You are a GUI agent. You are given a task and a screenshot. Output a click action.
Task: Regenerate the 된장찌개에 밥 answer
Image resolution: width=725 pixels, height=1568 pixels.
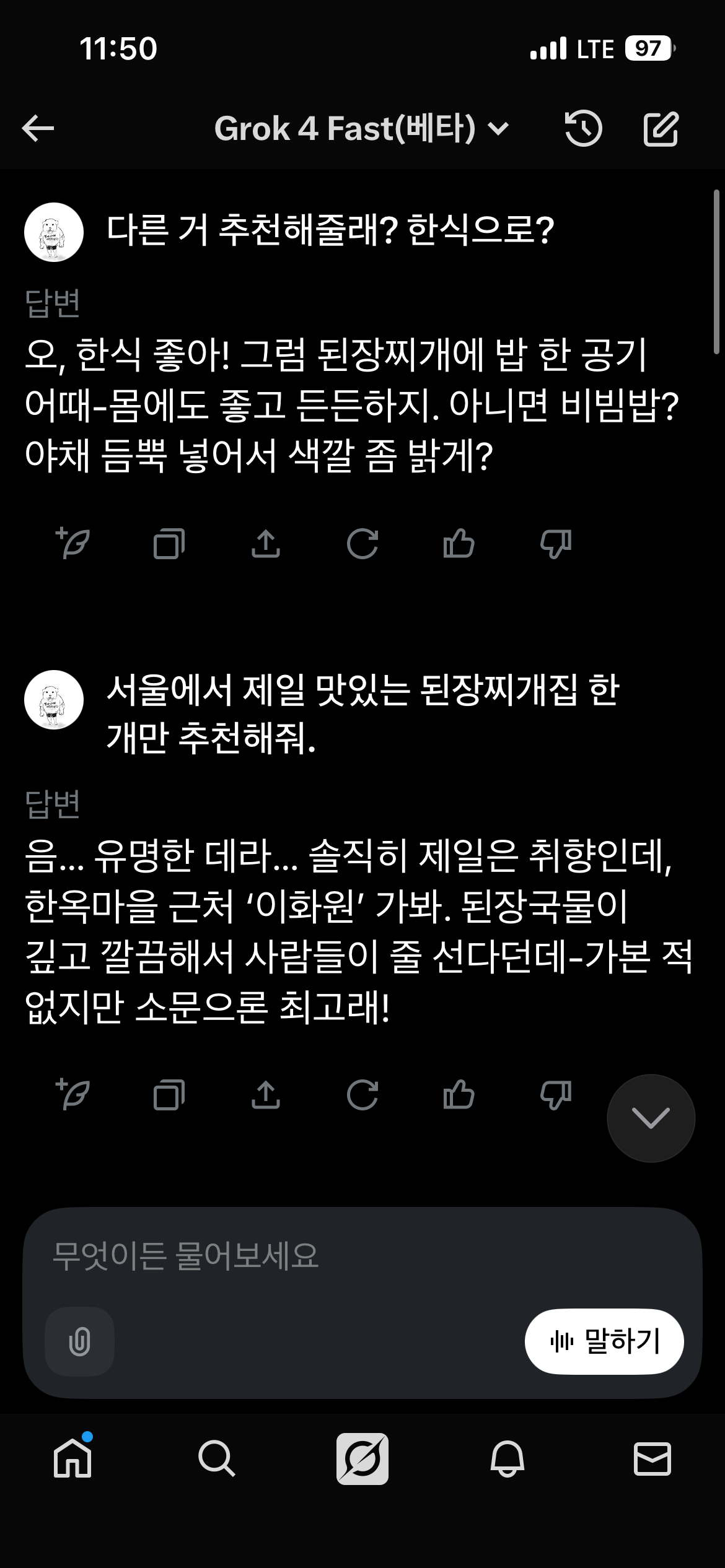coord(362,544)
